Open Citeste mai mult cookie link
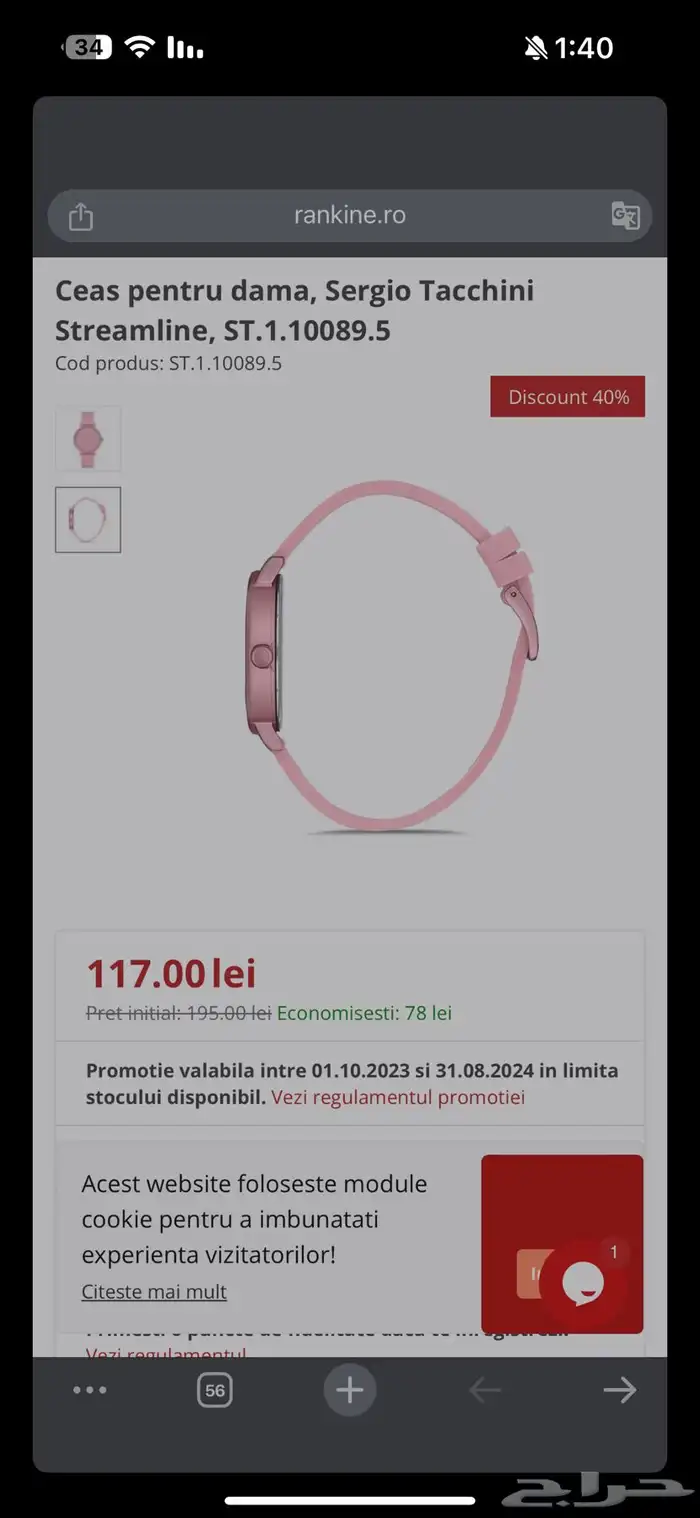 (x=154, y=1291)
